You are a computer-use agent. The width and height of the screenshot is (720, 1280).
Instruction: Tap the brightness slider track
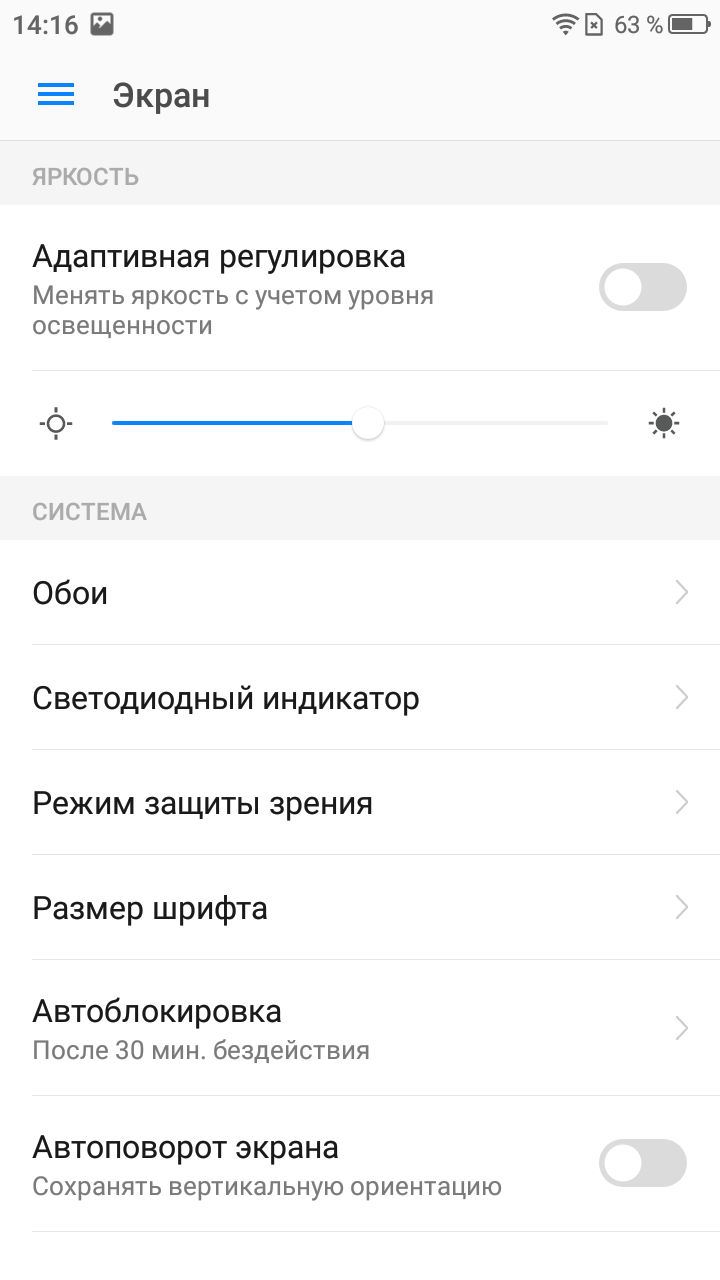coord(360,424)
